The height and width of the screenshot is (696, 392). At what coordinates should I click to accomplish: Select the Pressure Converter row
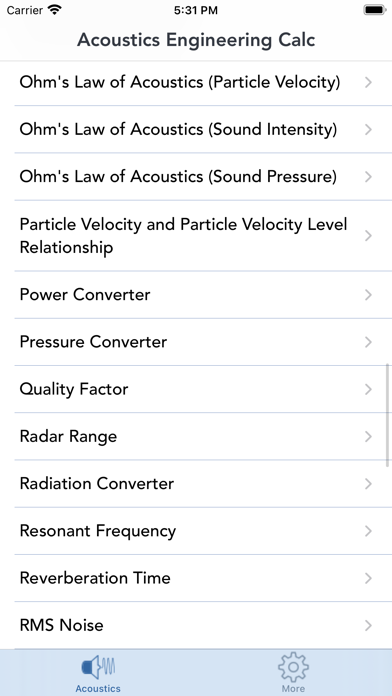pos(196,342)
